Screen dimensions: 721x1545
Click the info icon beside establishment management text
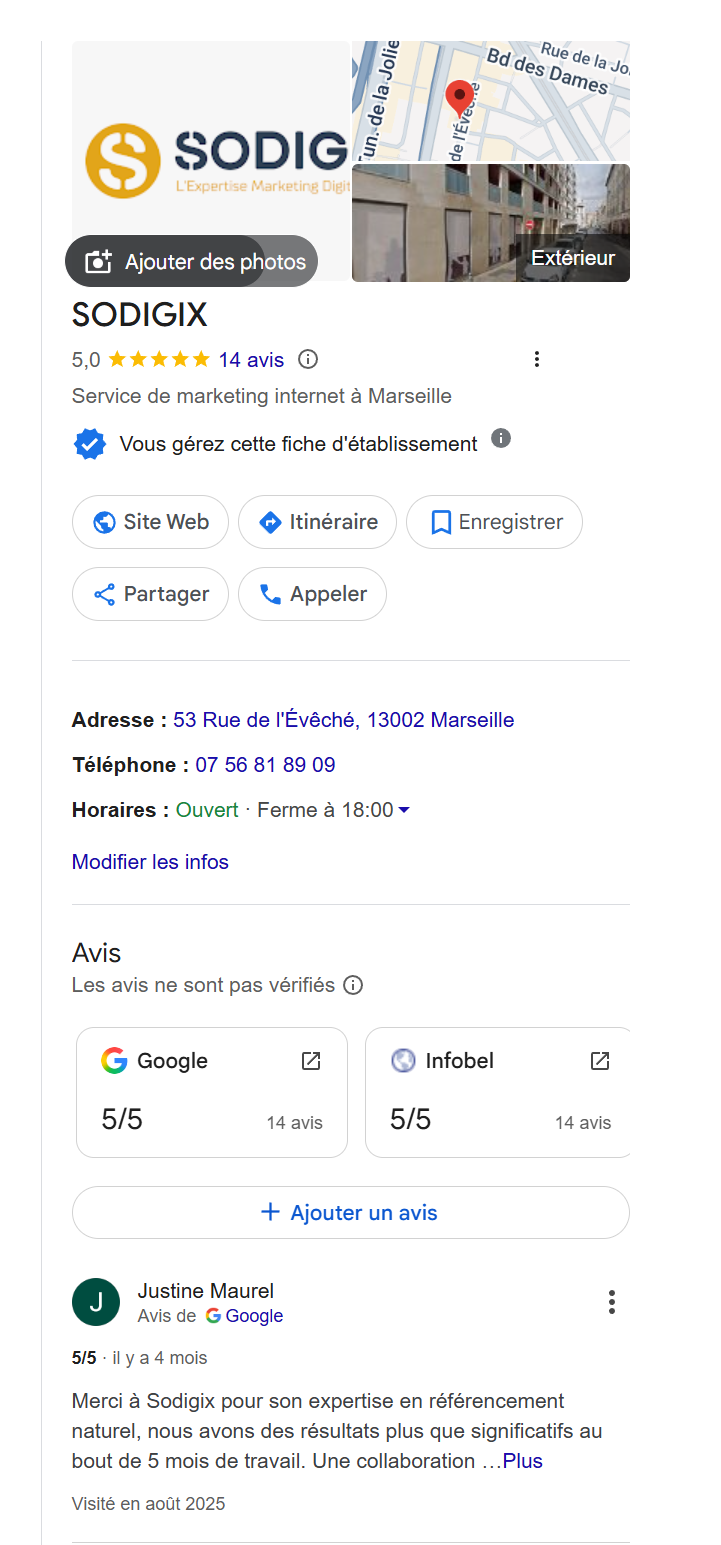click(501, 438)
